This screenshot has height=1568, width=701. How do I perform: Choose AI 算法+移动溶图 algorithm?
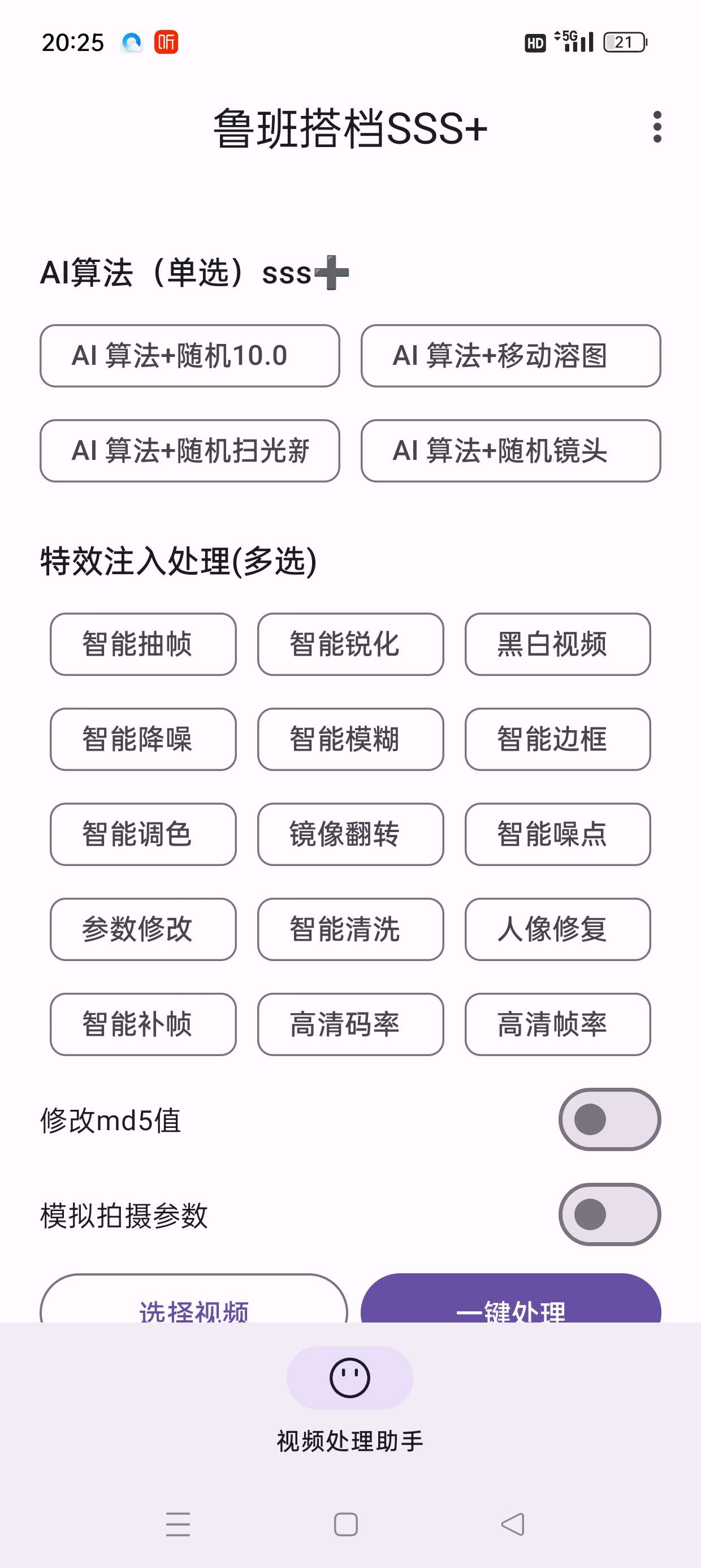(510, 355)
